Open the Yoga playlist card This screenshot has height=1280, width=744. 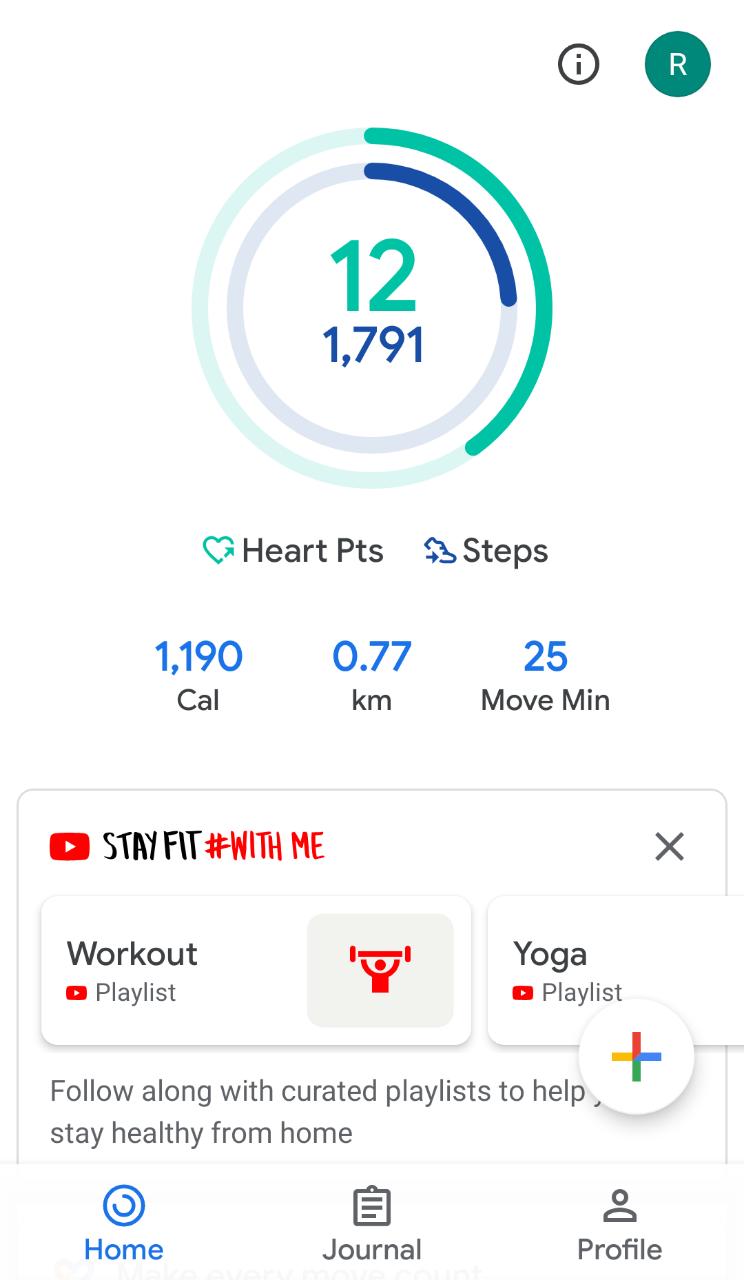[615, 970]
